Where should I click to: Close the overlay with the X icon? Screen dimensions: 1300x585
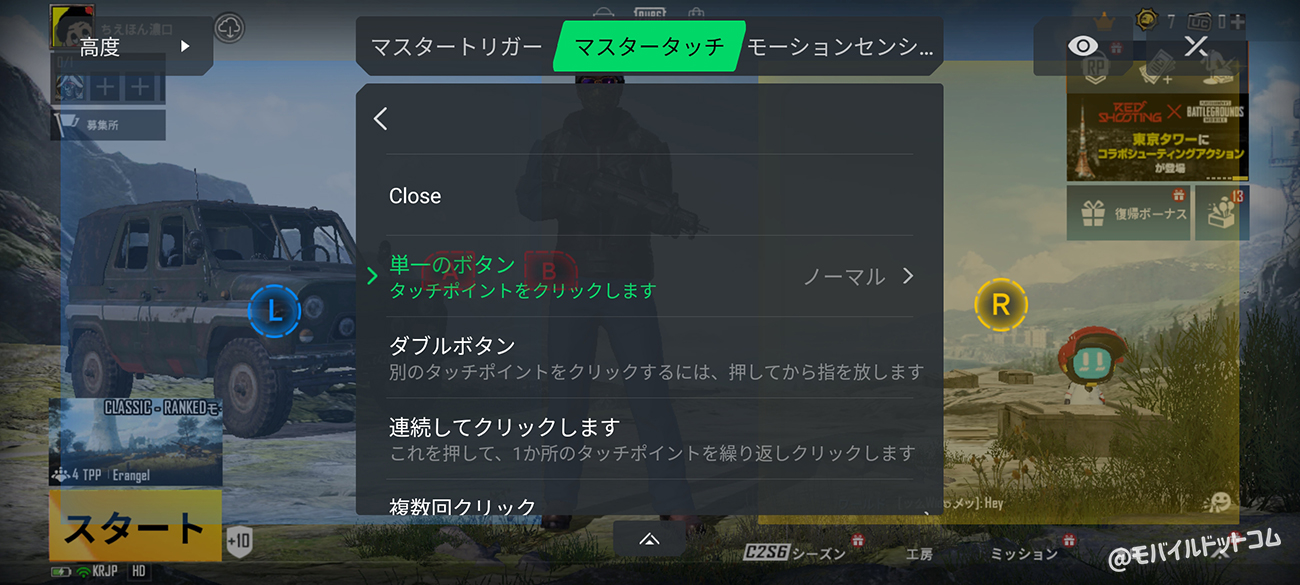click(1196, 46)
